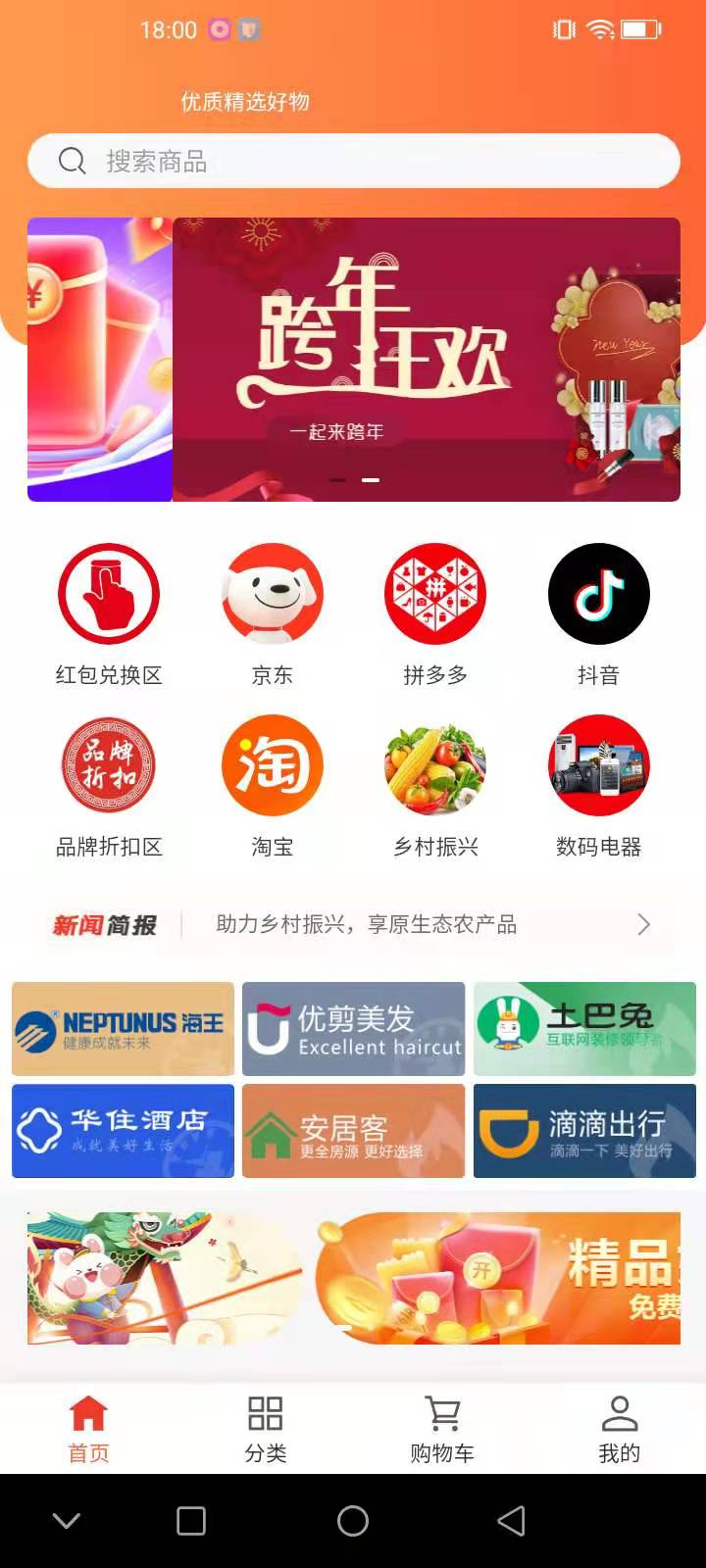706x1568 pixels.
Task: Open the 土巴兔 brand card
Action: [584, 1029]
